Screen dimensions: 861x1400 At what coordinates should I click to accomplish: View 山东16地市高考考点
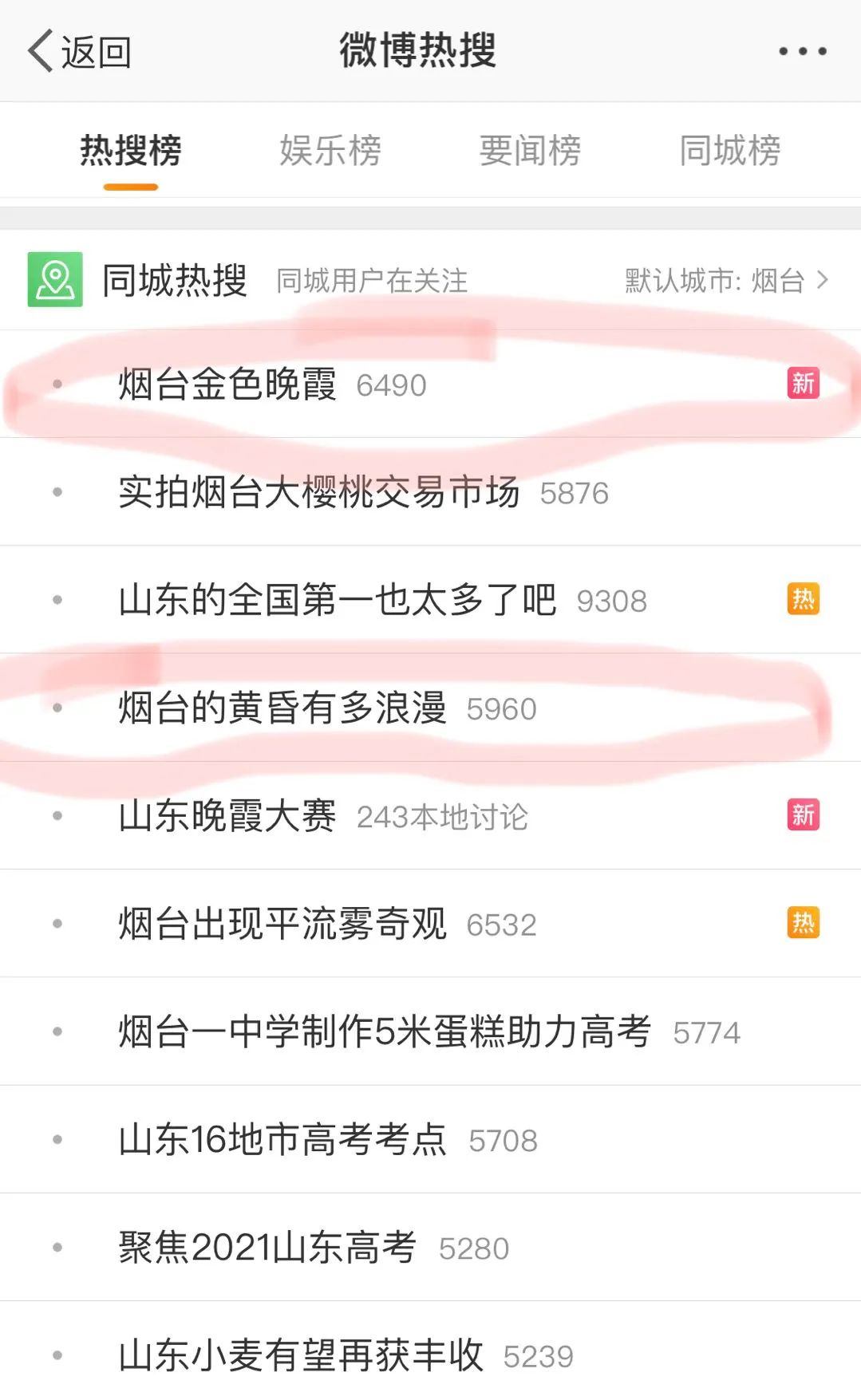(x=282, y=1139)
